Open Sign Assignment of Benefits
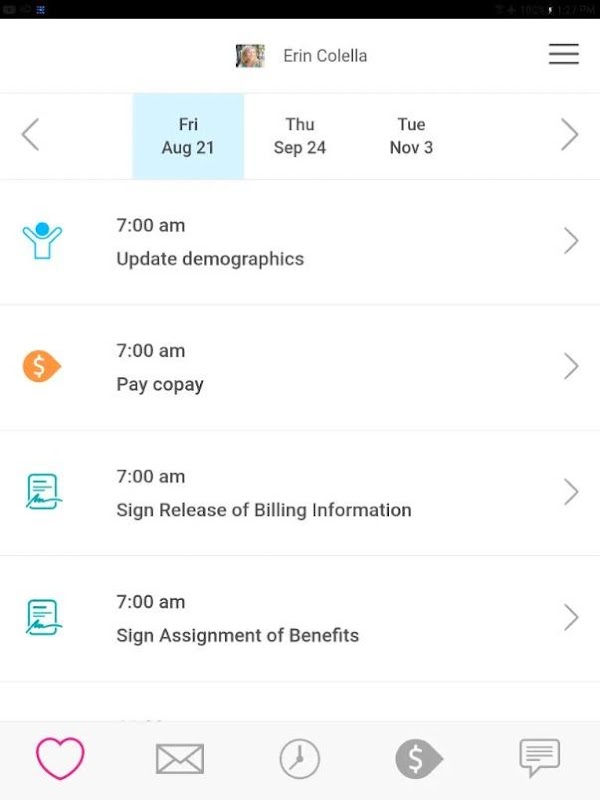Image resolution: width=600 pixels, height=800 pixels. [x=300, y=618]
